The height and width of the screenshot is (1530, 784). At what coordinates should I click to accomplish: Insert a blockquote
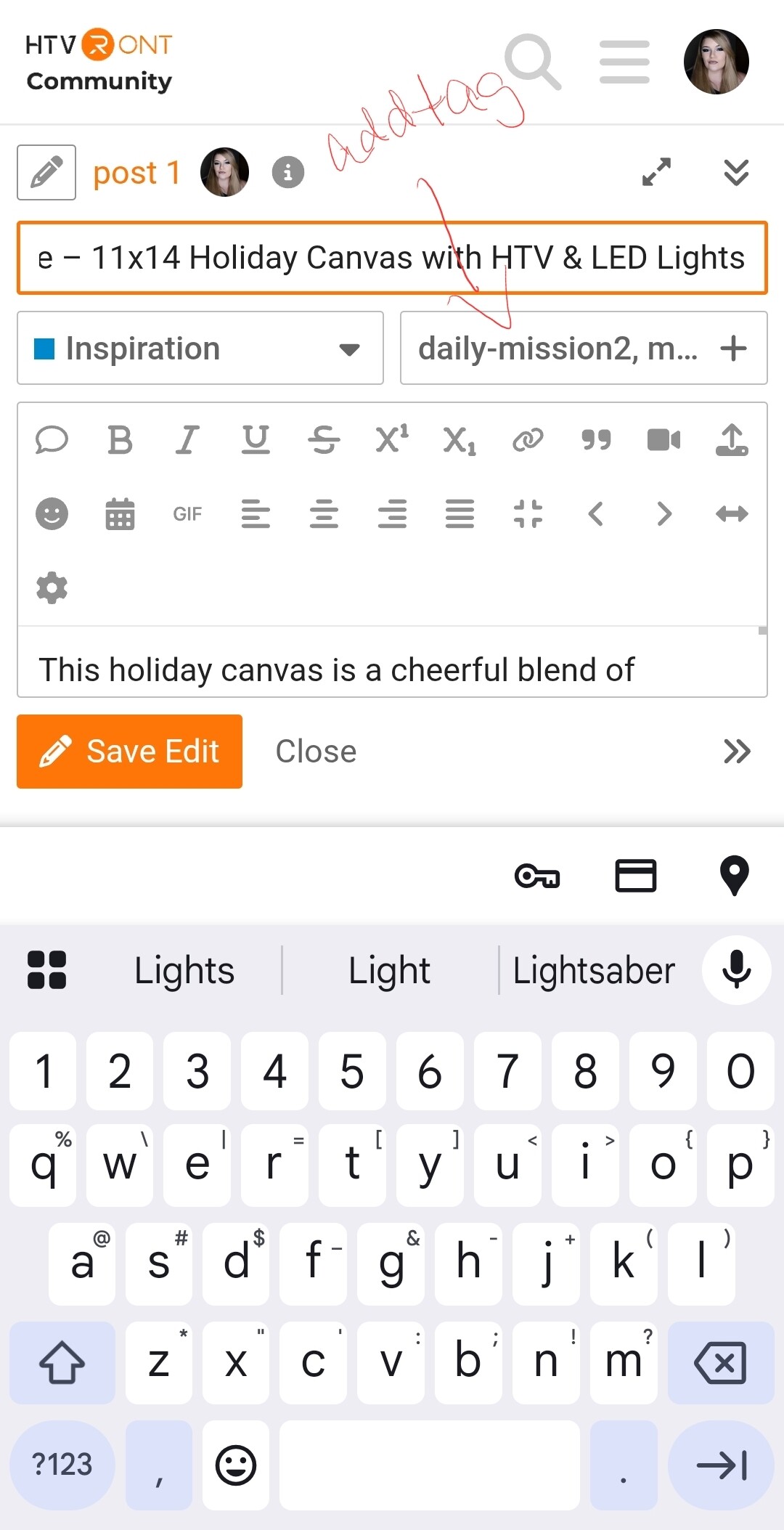[x=596, y=440]
